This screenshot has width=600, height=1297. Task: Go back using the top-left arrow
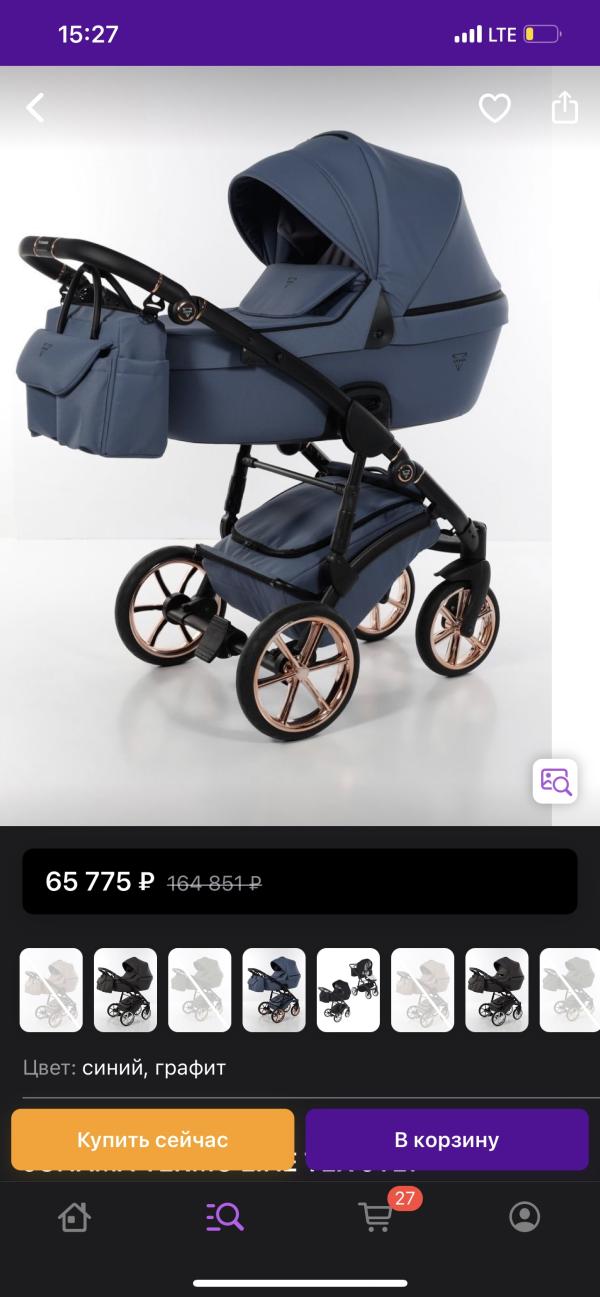[x=36, y=108]
